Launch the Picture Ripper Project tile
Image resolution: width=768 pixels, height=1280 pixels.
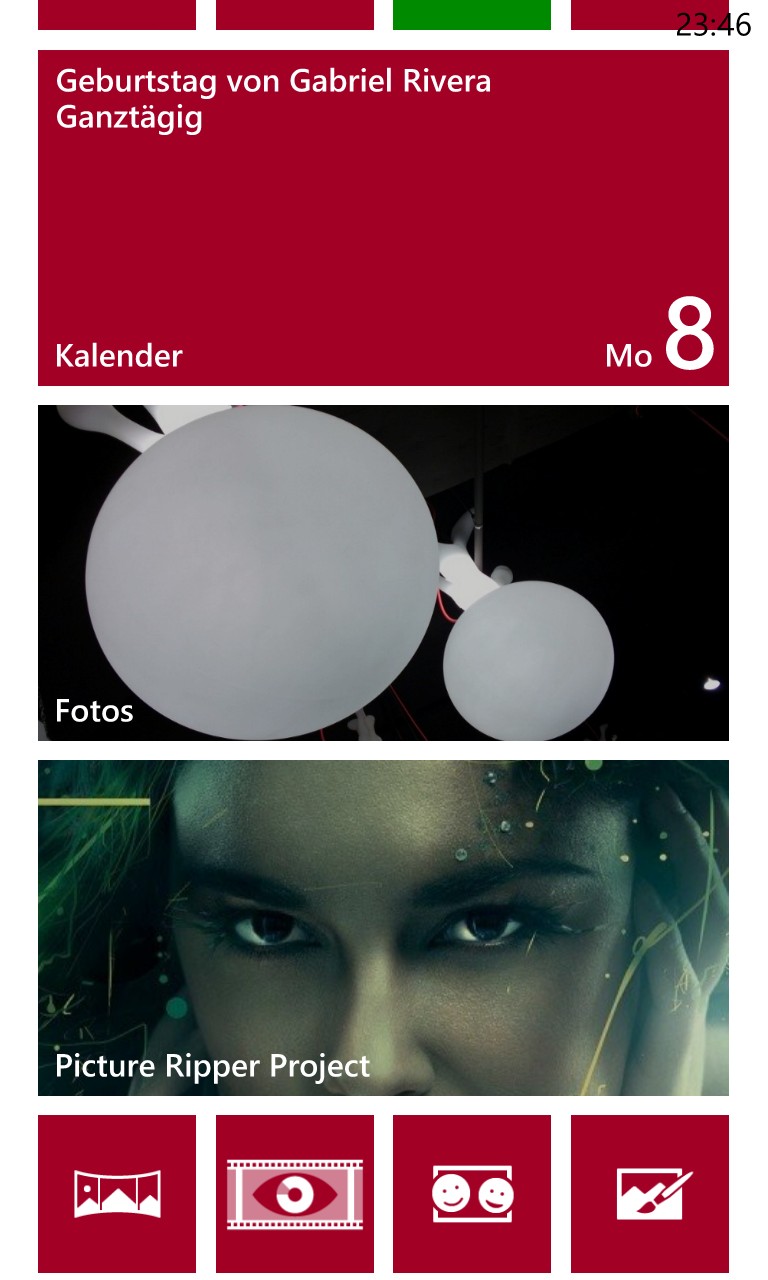(x=383, y=928)
